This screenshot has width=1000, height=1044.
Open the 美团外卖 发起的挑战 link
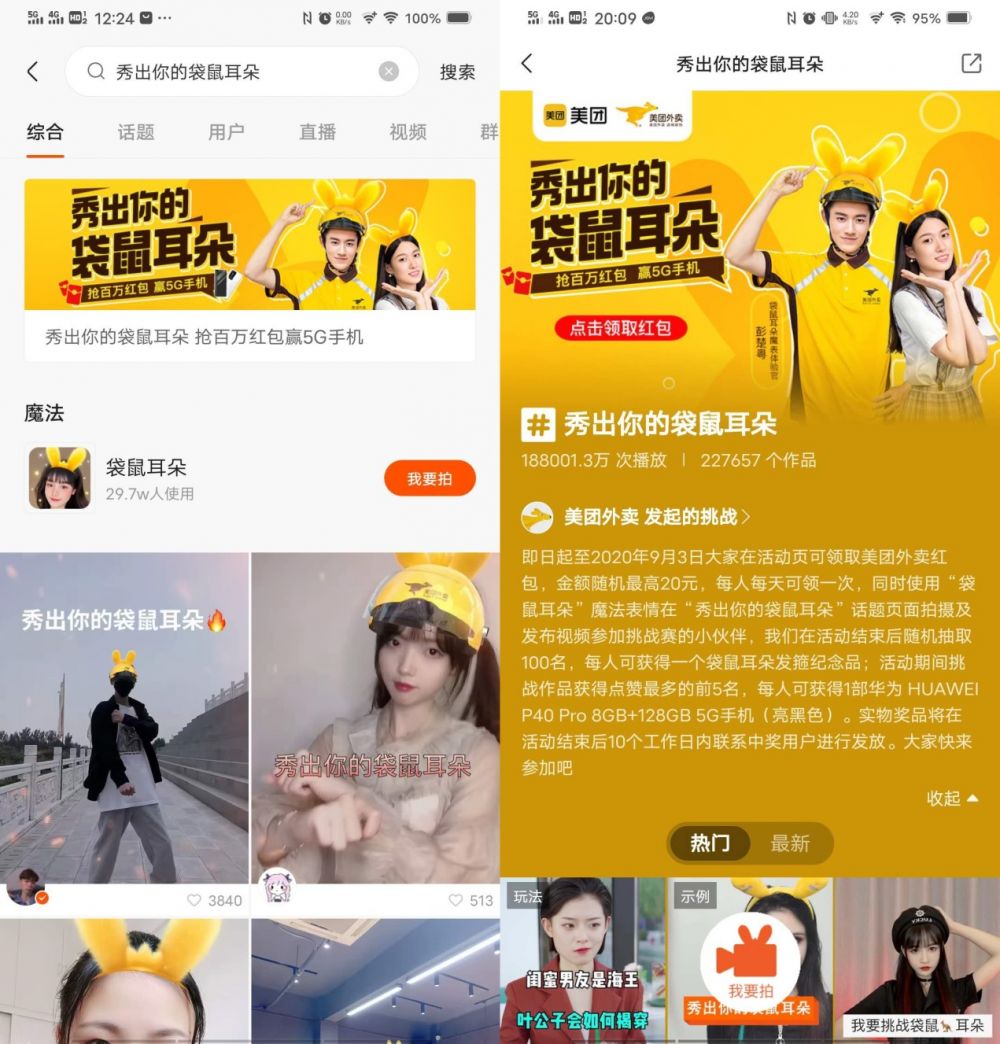(x=656, y=517)
